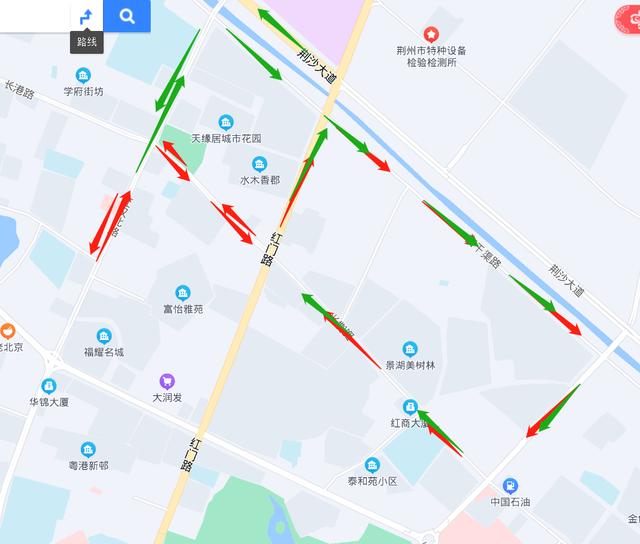Open the route directions button
Image resolution: width=640 pixels, height=544 pixels.
coord(86,16)
